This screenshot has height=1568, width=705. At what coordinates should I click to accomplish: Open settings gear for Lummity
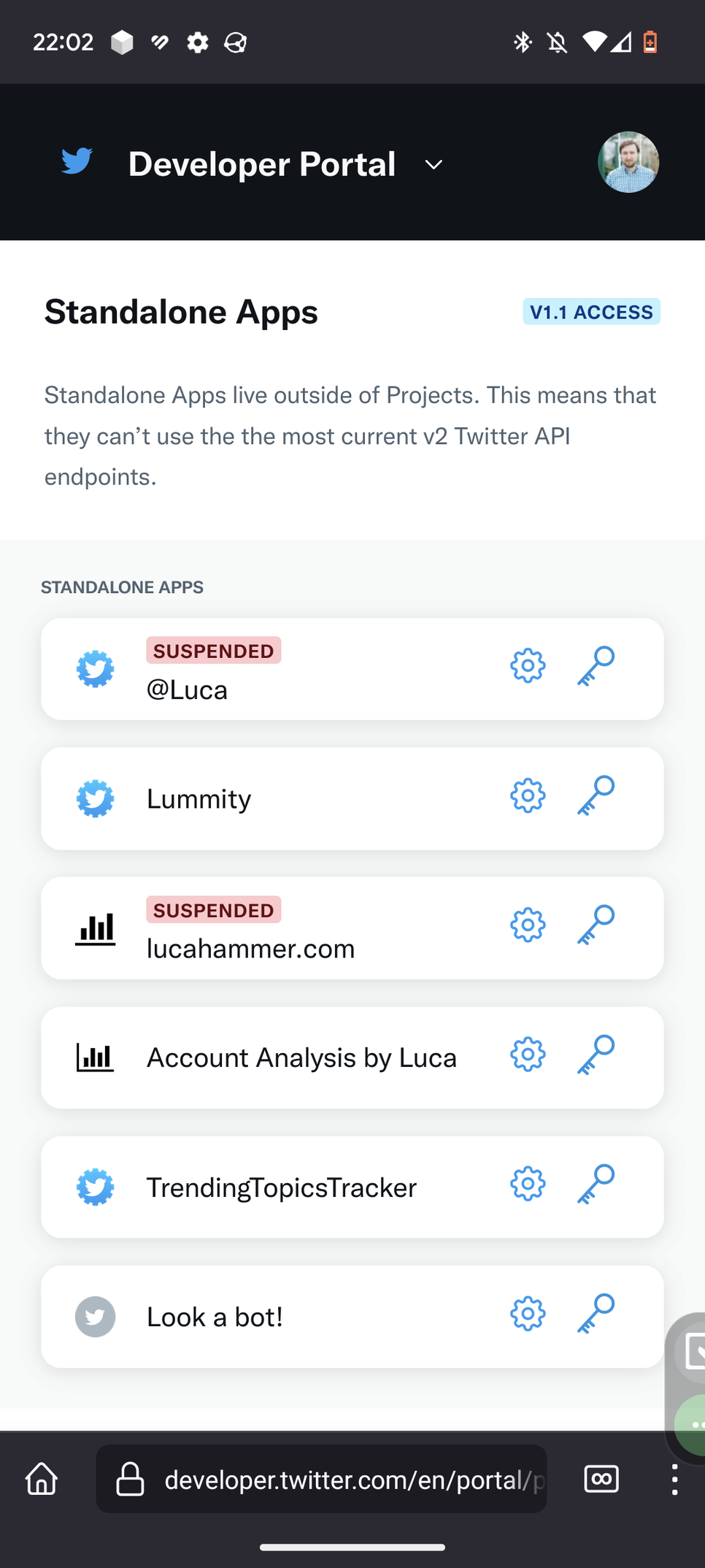528,795
